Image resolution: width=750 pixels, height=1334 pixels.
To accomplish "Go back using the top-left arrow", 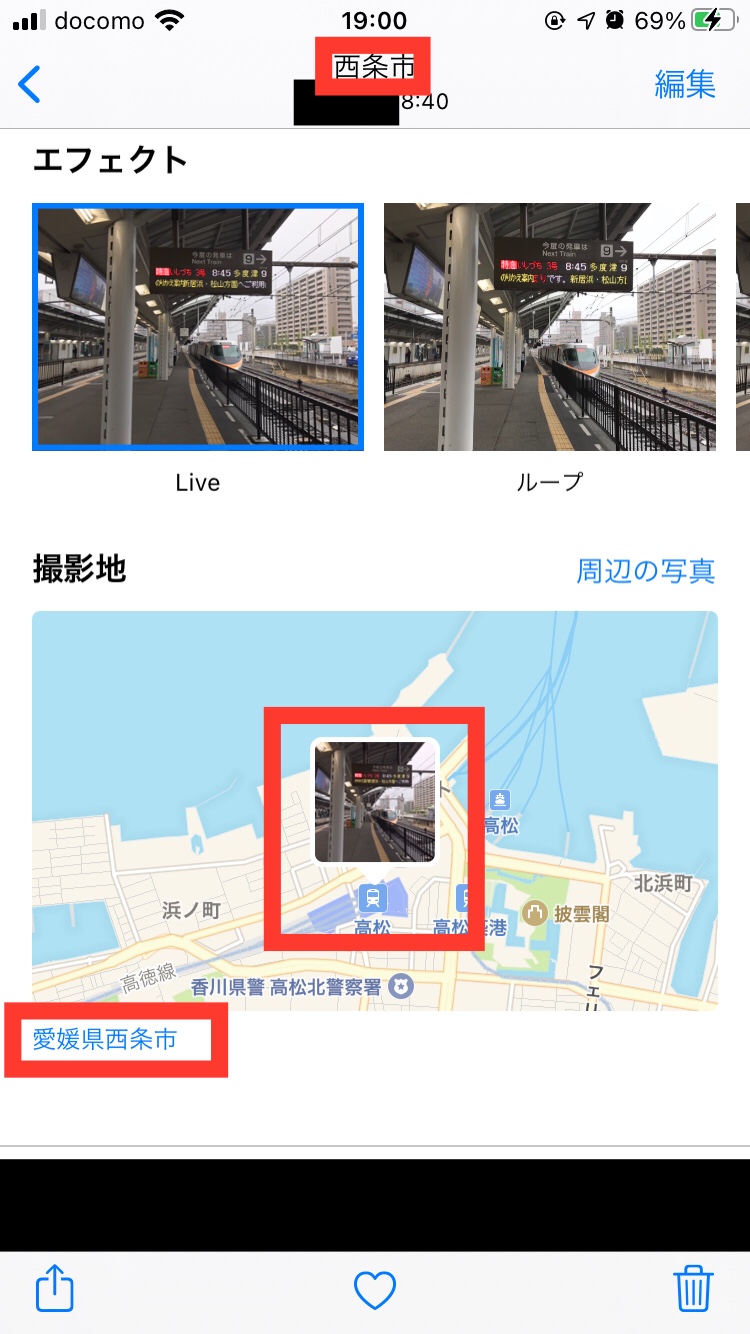I will [30, 85].
